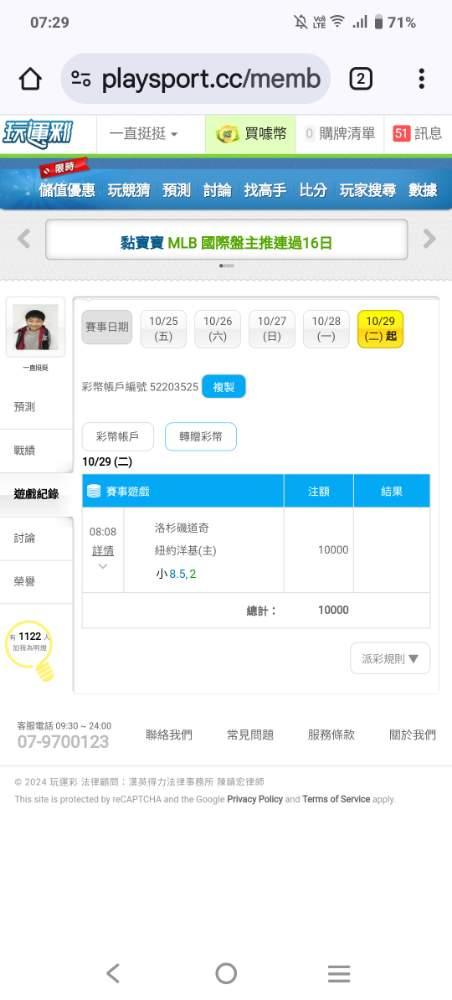Expand the 派彩規則 dropdown
The image size is (452, 1000).
click(390, 658)
